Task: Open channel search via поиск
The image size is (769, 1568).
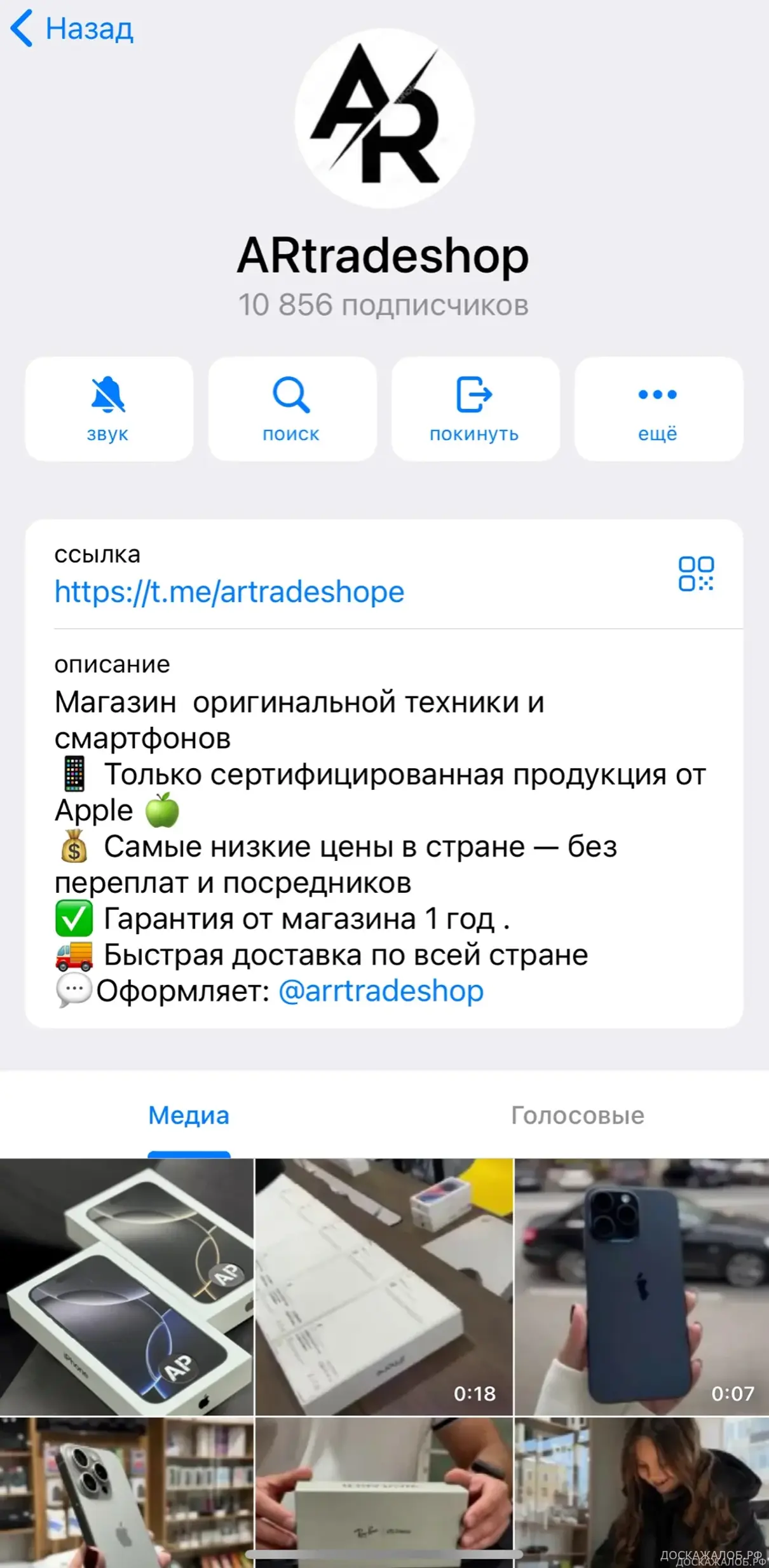Action: pyautogui.click(x=292, y=409)
